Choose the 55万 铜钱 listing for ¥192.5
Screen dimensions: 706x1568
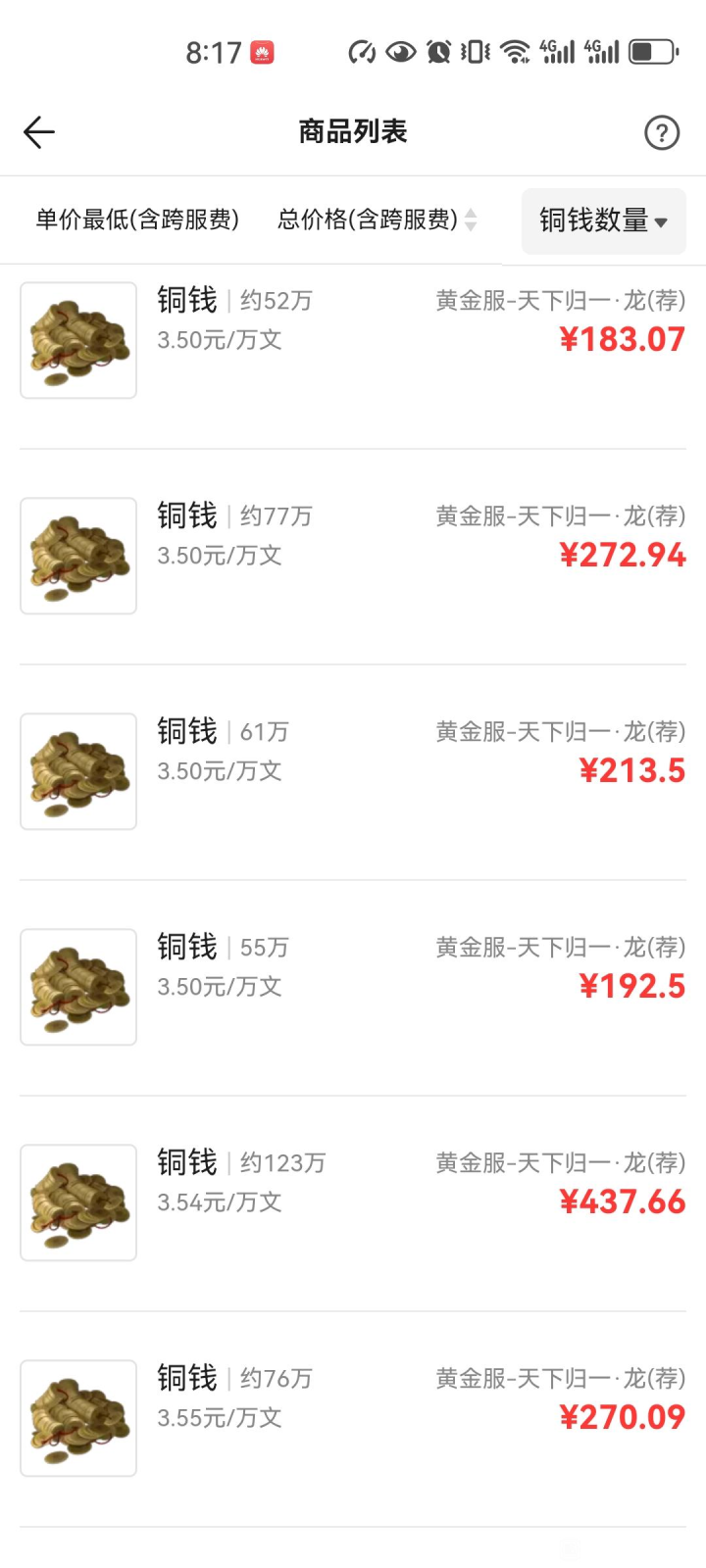pyautogui.click(x=353, y=987)
